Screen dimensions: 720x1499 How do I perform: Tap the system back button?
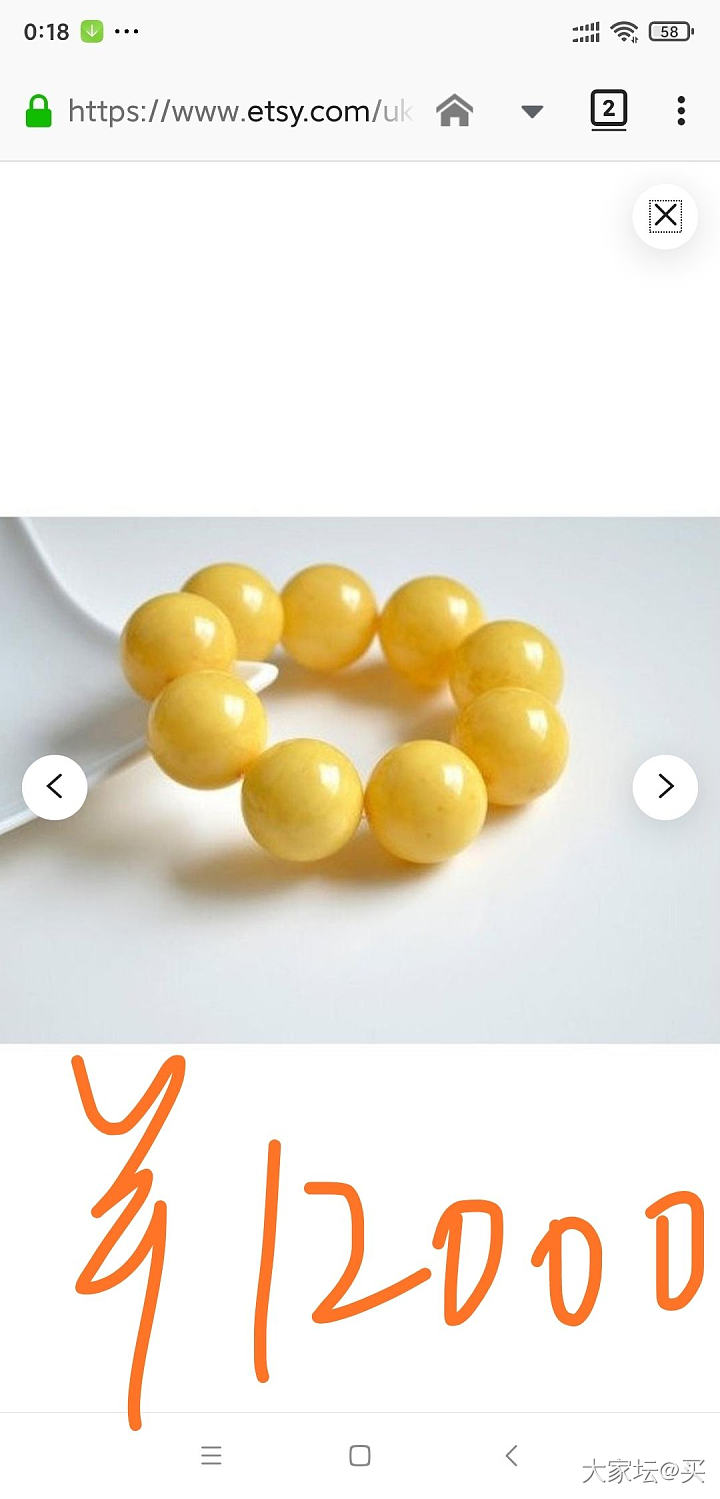point(511,1456)
